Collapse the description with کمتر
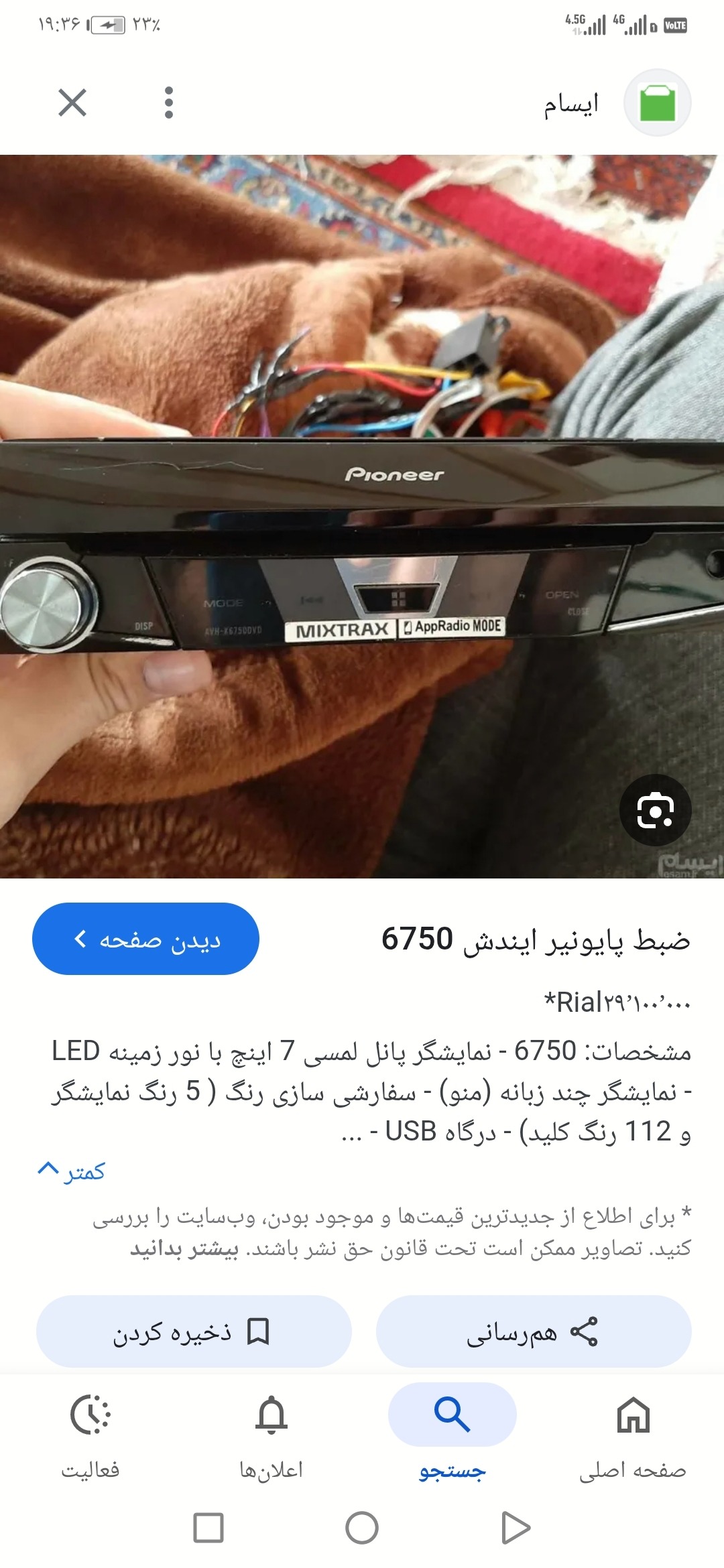 72,1171
